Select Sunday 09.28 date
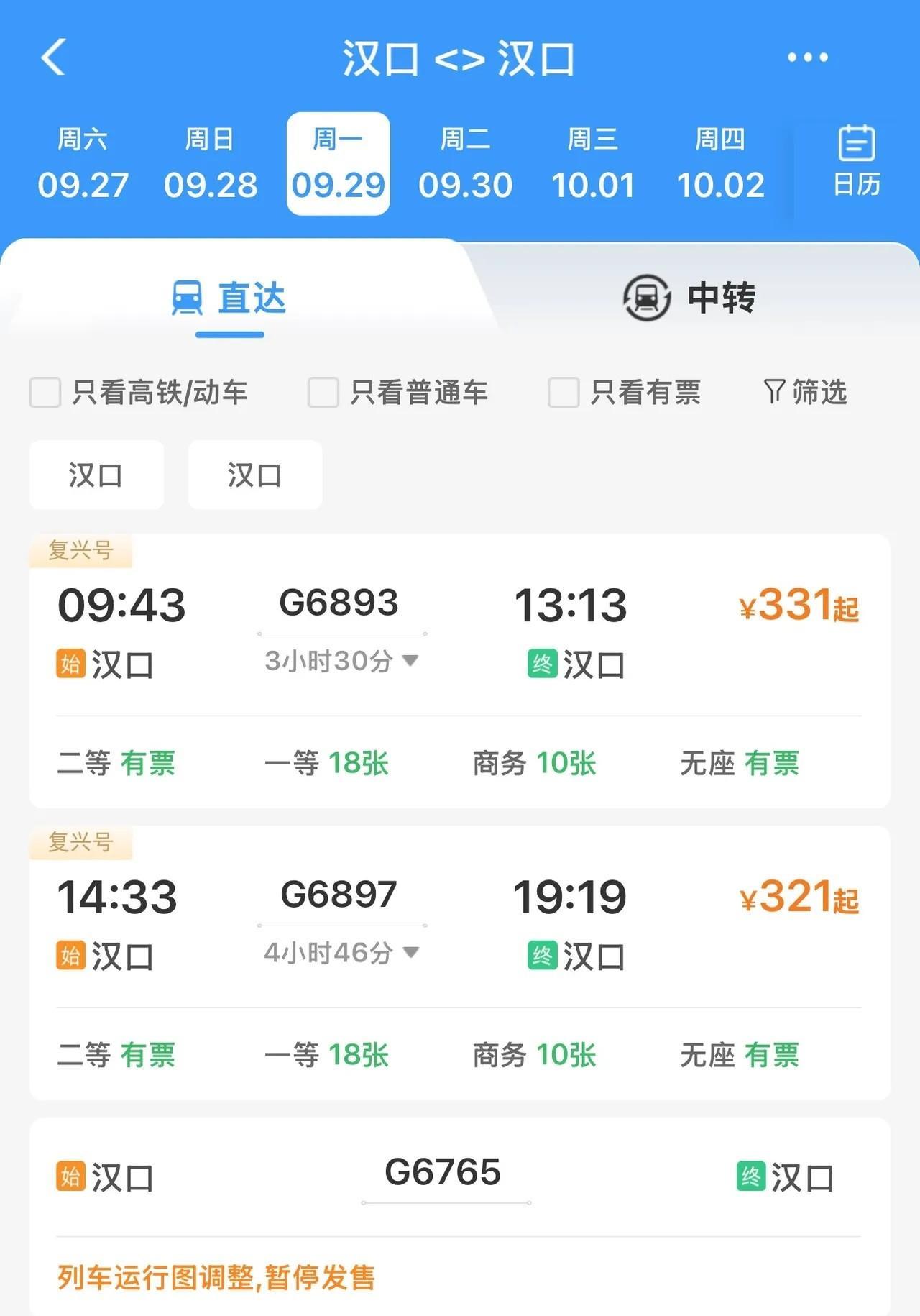The width and height of the screenshot is (920, 1316). (x=210, y=164)
